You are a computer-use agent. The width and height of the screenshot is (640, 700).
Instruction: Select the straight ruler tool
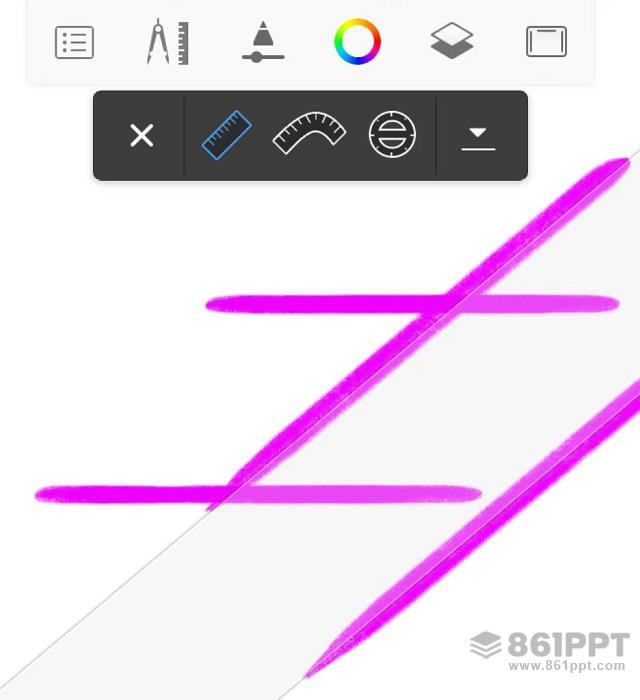click(227, 135)
